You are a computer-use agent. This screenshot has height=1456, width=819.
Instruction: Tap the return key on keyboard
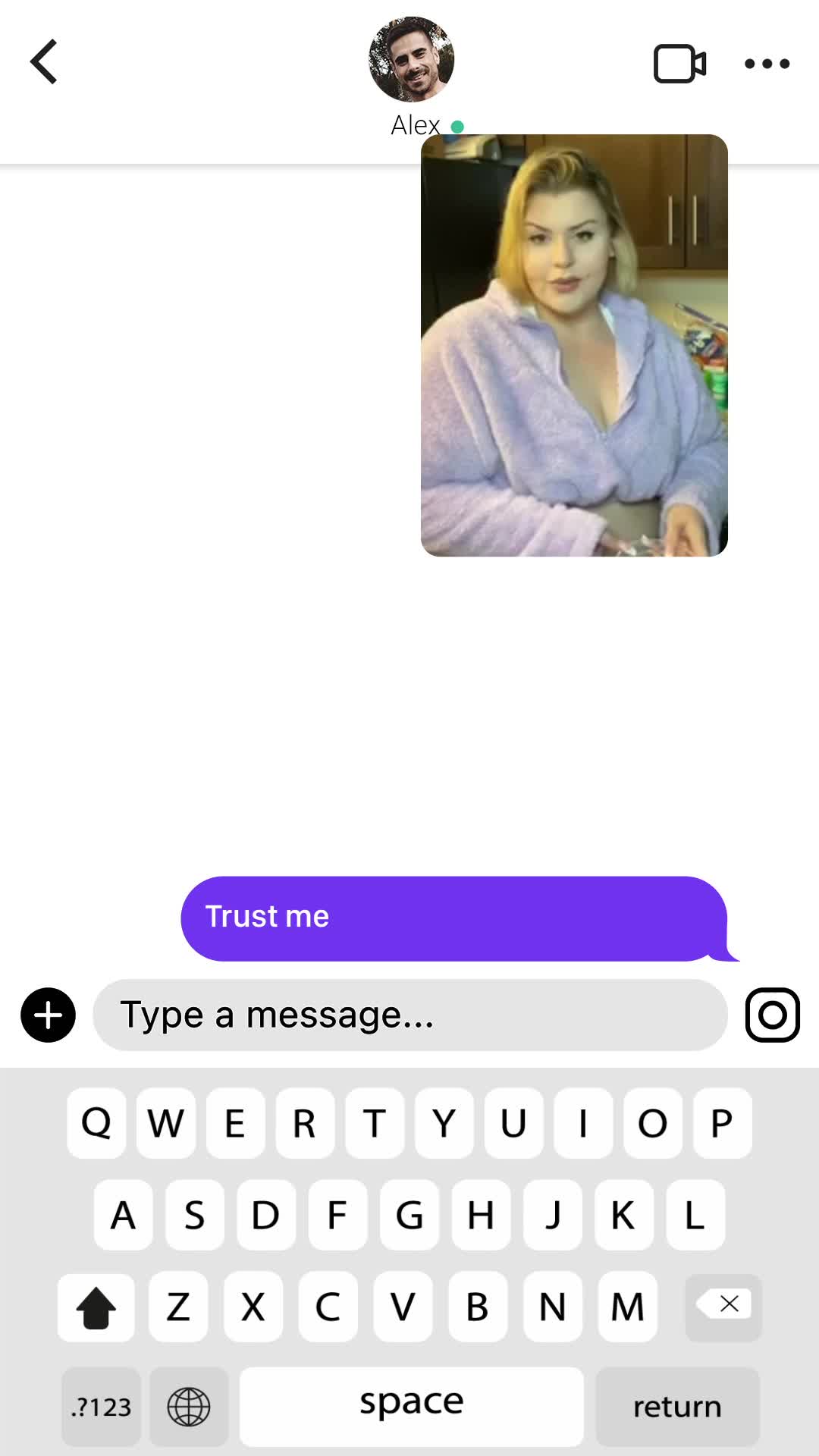[677, 1407]
